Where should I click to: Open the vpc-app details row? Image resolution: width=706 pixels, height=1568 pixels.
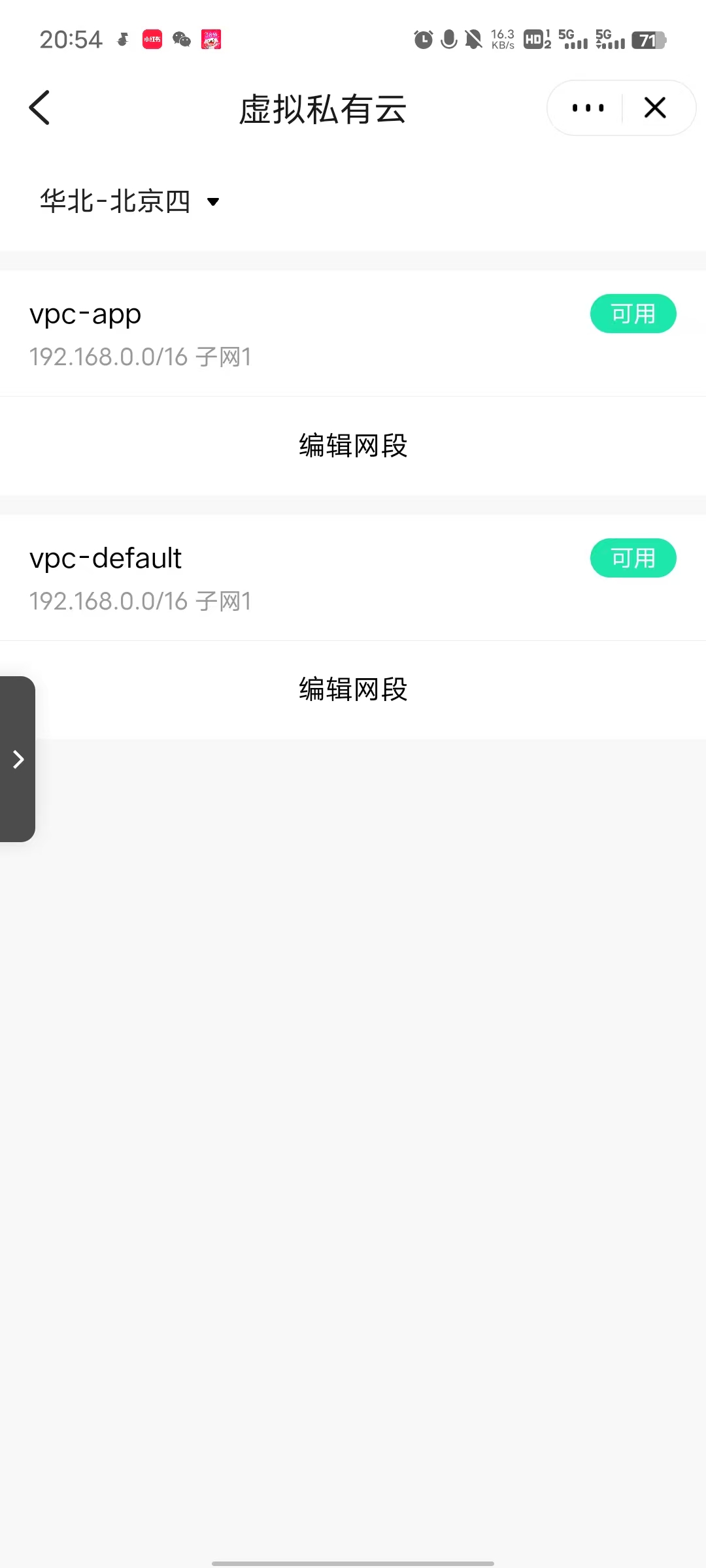[261, 333]
